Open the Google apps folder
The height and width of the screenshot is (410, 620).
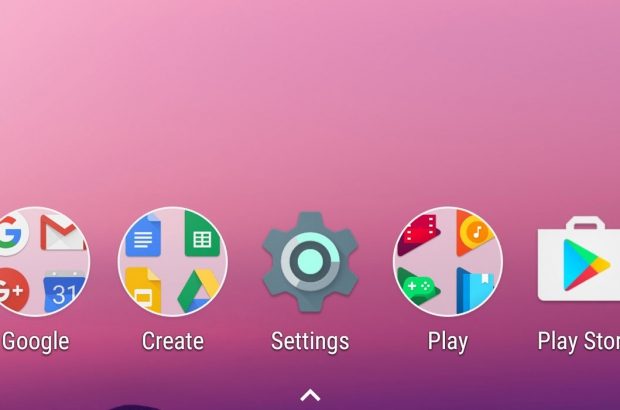click(40, 263)
